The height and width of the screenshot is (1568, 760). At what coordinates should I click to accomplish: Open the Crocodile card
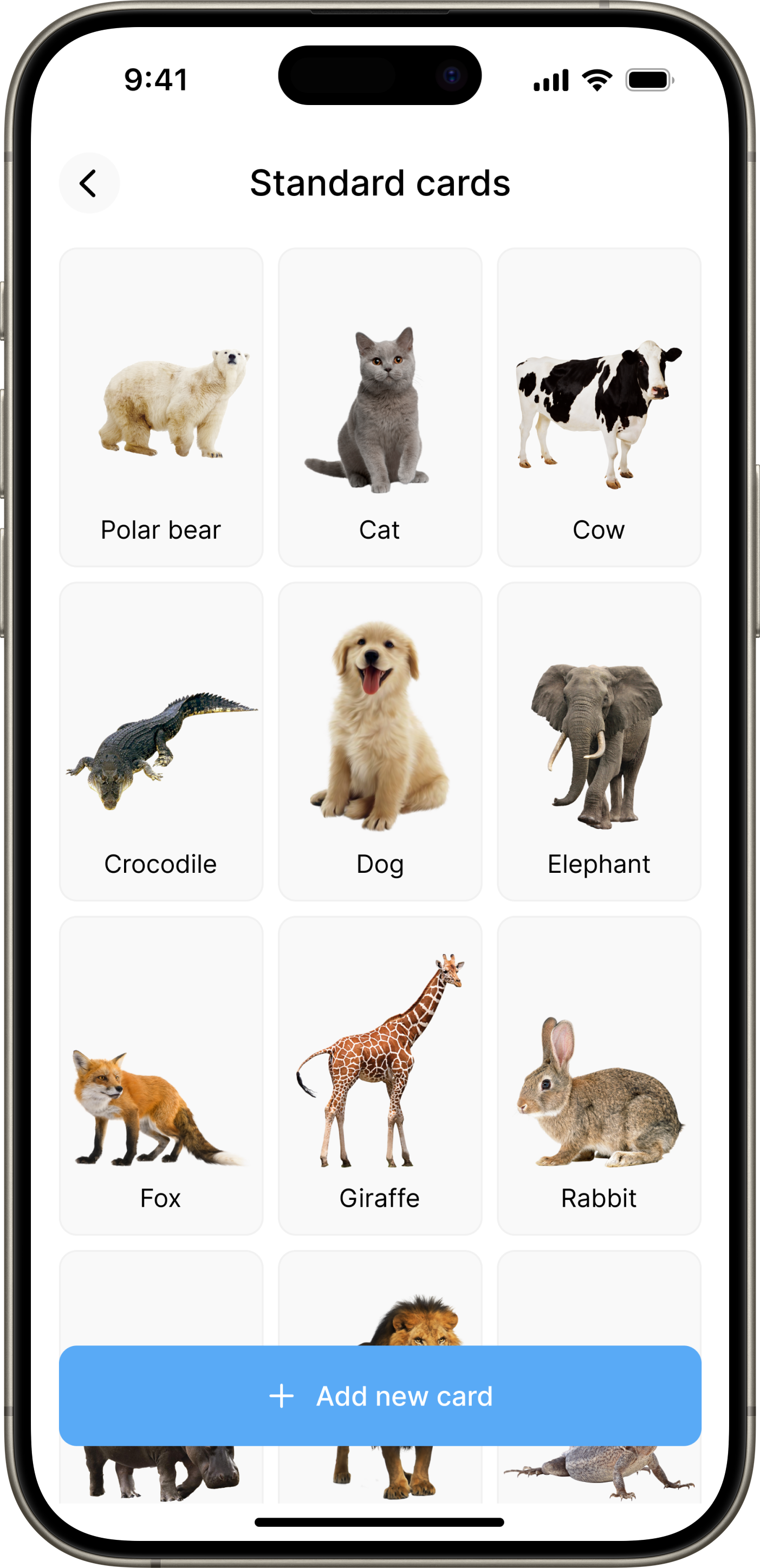pyautogui.click(x=161, y=741)
